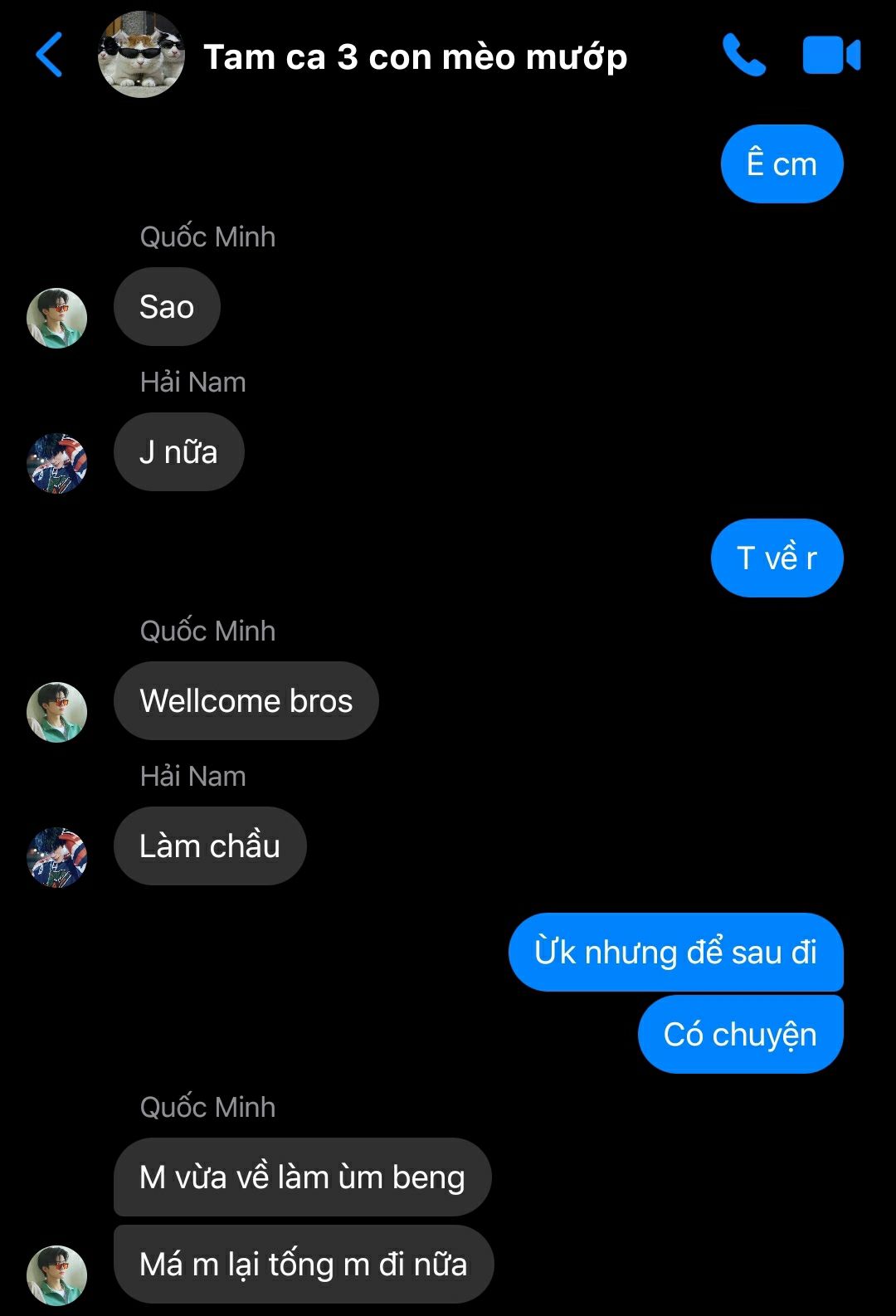Viewport: 896px width, 1316px height.
Task: Start a video call with the group
Action: click(x=831, y=56)
